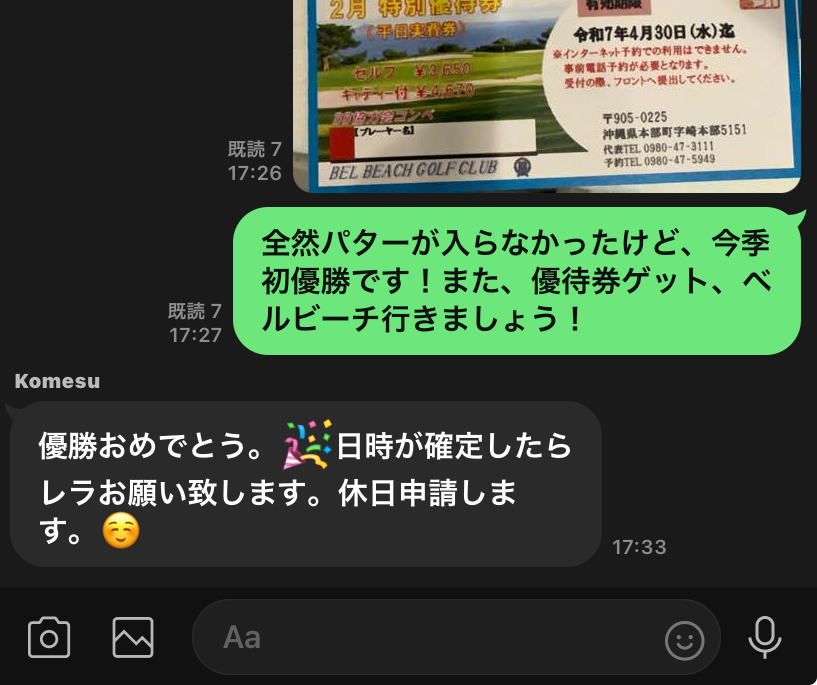Tap the Aa message input field

click(x=420, y=637)
